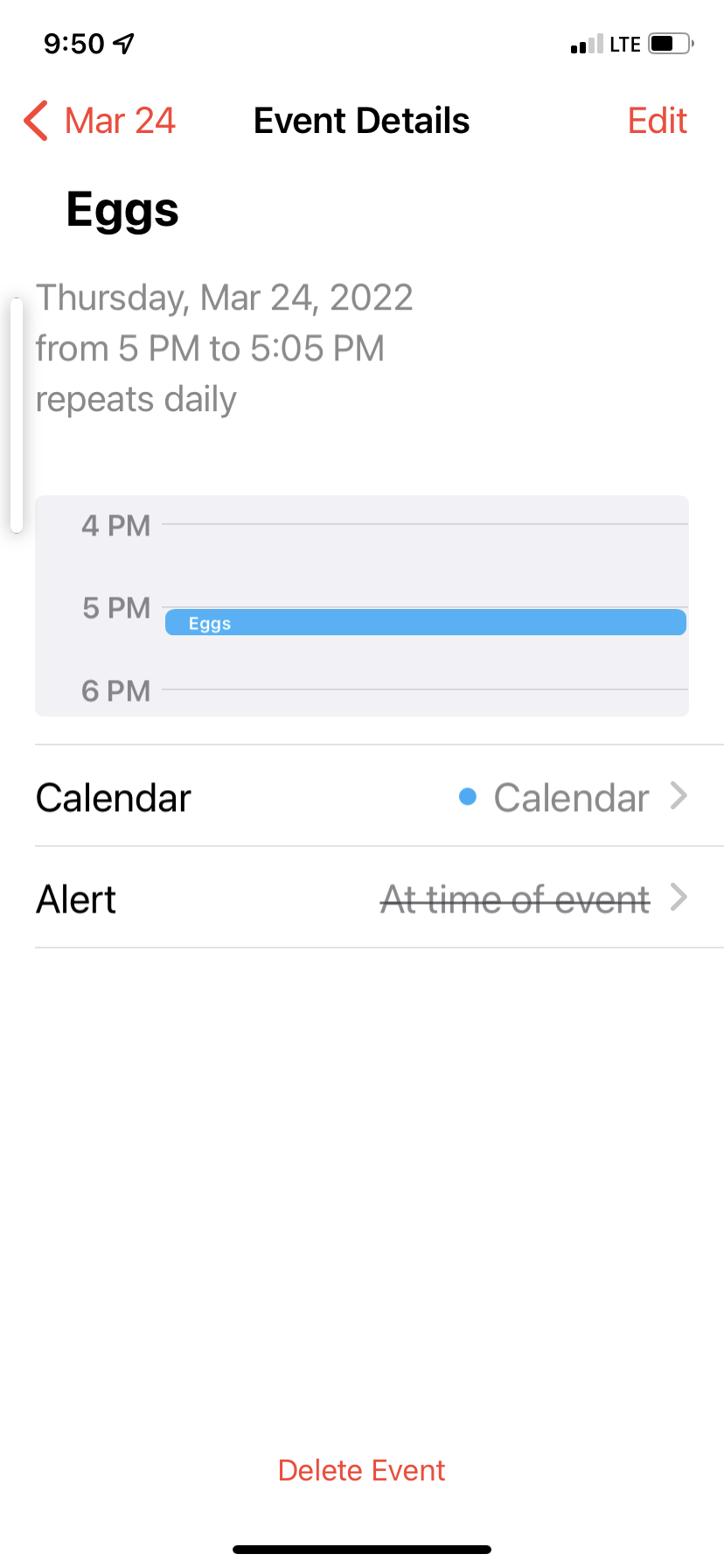The image size is (724, 1568).
Task: Delete this event
Action: click(361, 1470)
